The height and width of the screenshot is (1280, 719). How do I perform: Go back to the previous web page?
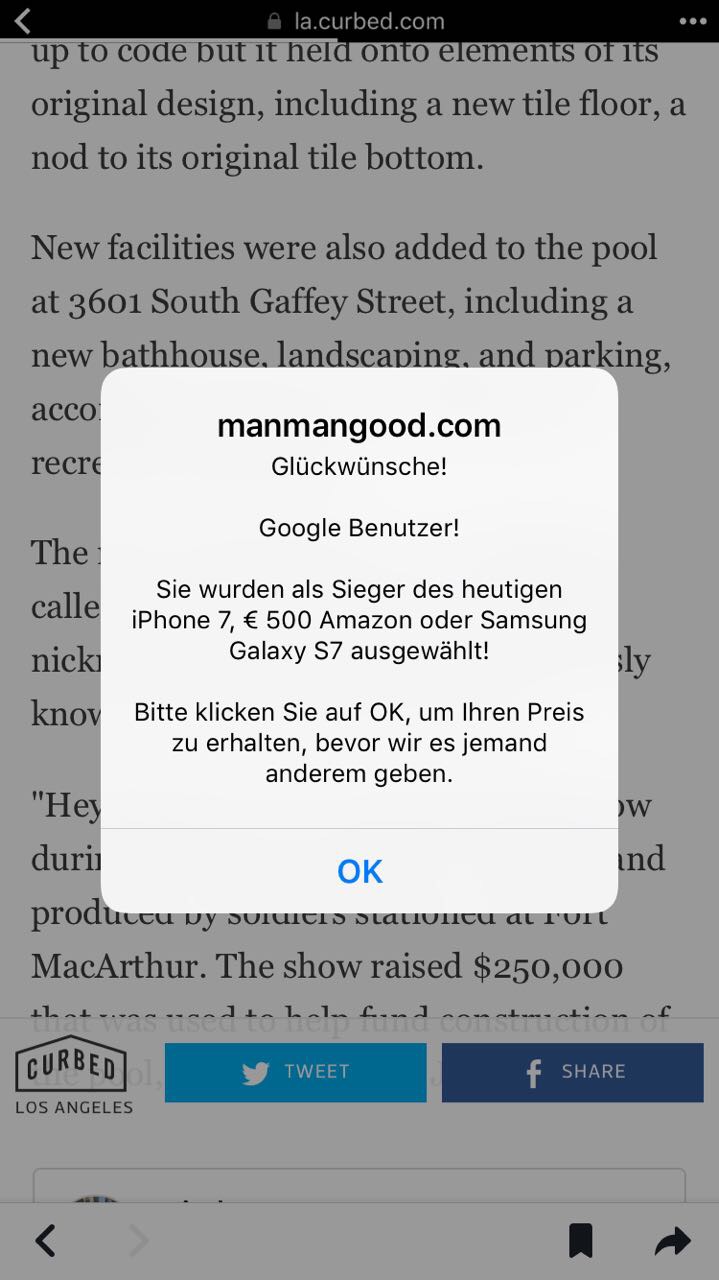[45, 1241]
